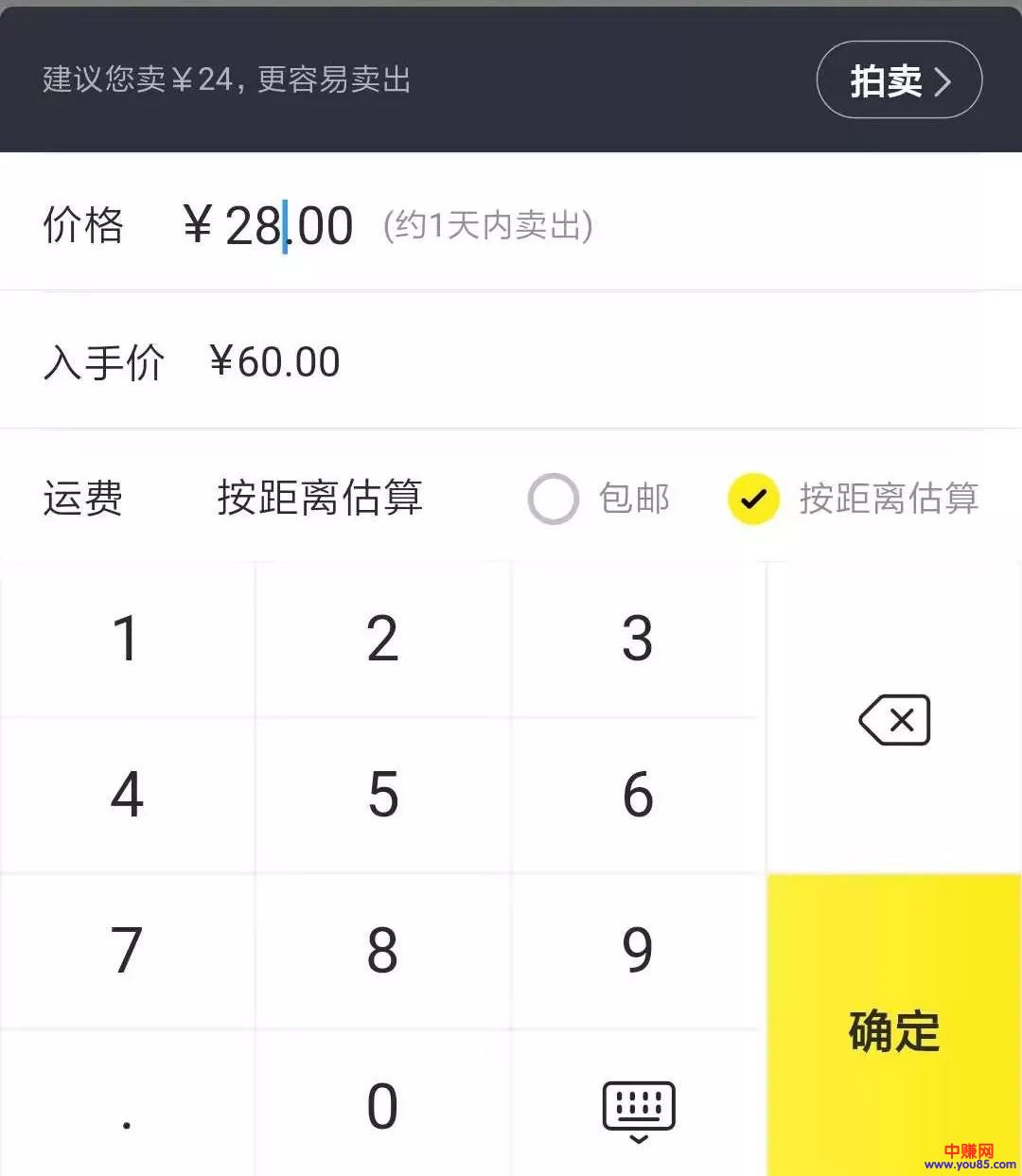Enter digit 6 on the keypad
Image resolution: width=1022 pixels, height=1176 pixels.
tap(638, 794)
